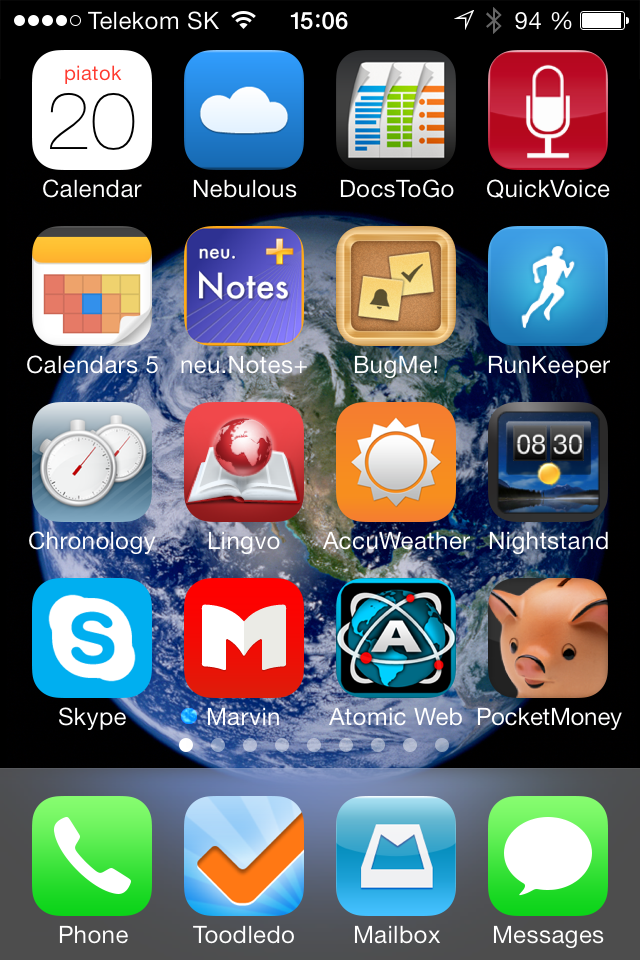The width and height of the screenshot is (640, 960).
Task: Launch Nebulous cloud app
Action: (244, 110)
